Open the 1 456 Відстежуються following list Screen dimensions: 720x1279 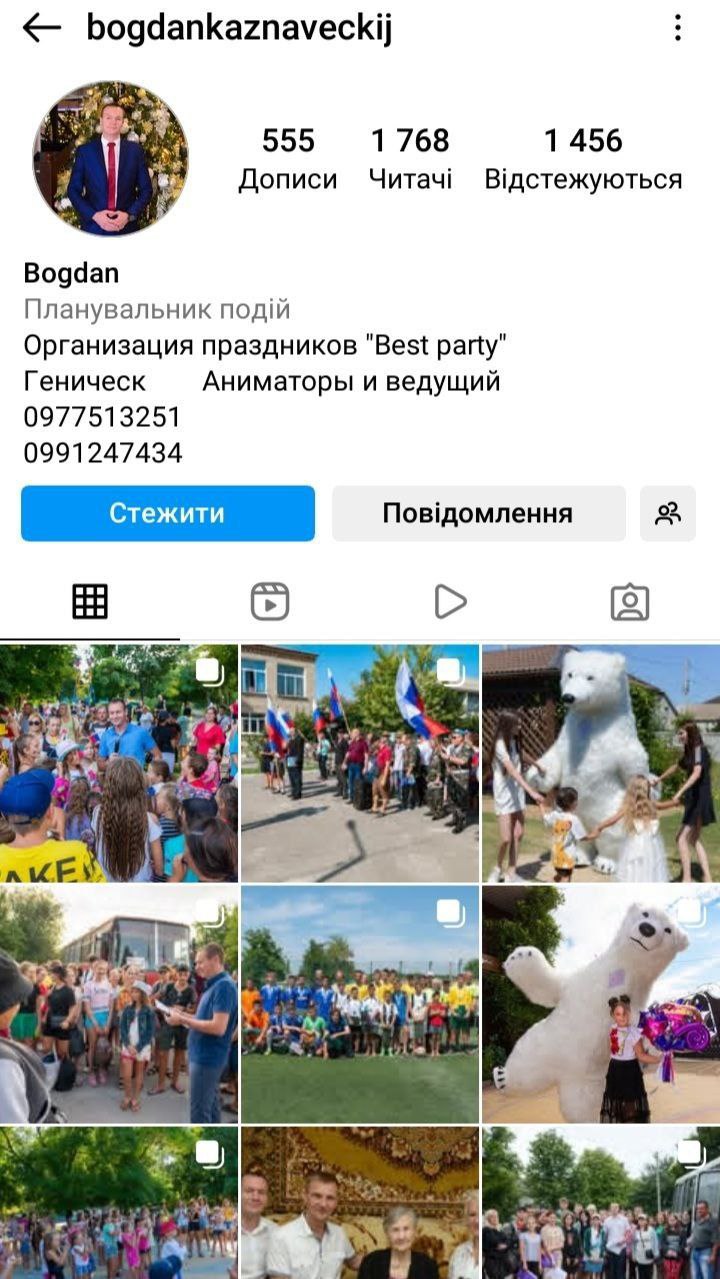tap(583, 158)
